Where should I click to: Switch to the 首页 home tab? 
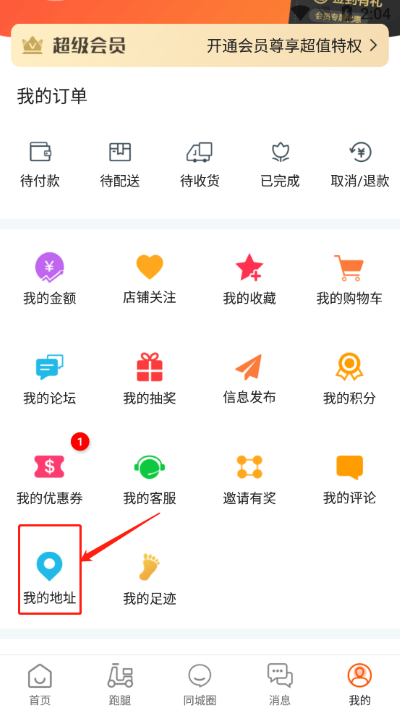(x=40, y=684)
